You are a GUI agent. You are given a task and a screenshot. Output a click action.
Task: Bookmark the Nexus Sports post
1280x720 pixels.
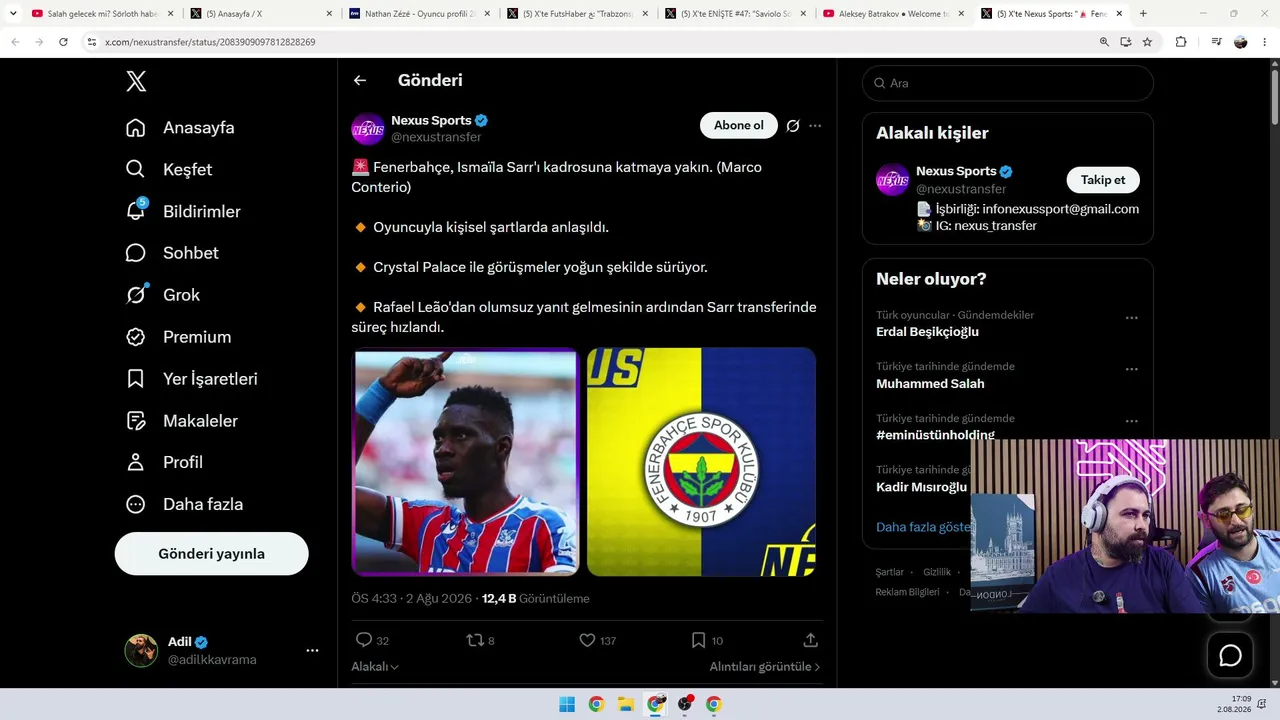tap(707, 640)
